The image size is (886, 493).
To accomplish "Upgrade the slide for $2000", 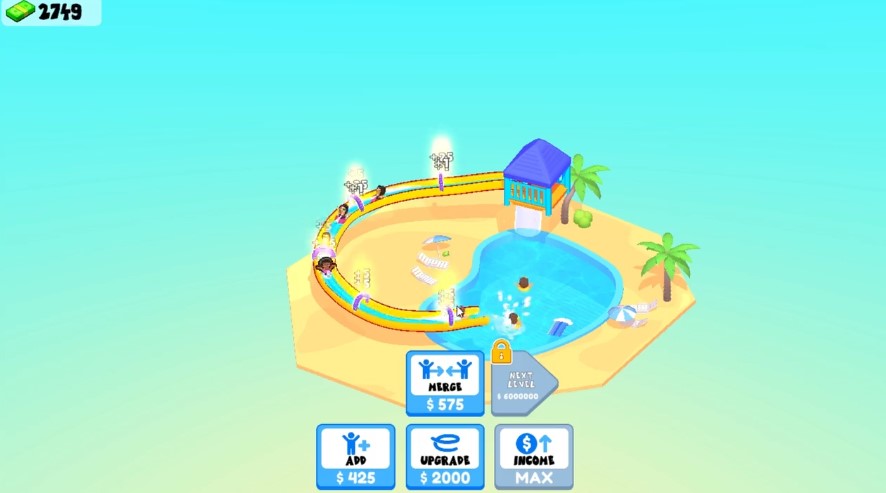I will 445,457.
